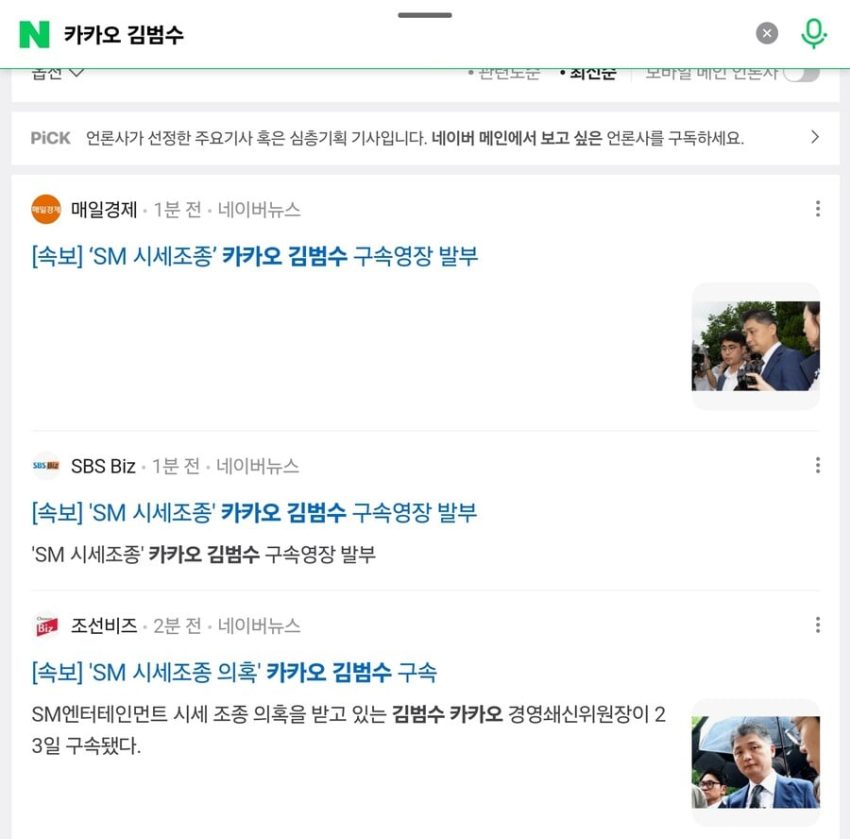Open the PiCK subscription info banner

[x=425, y=138]
